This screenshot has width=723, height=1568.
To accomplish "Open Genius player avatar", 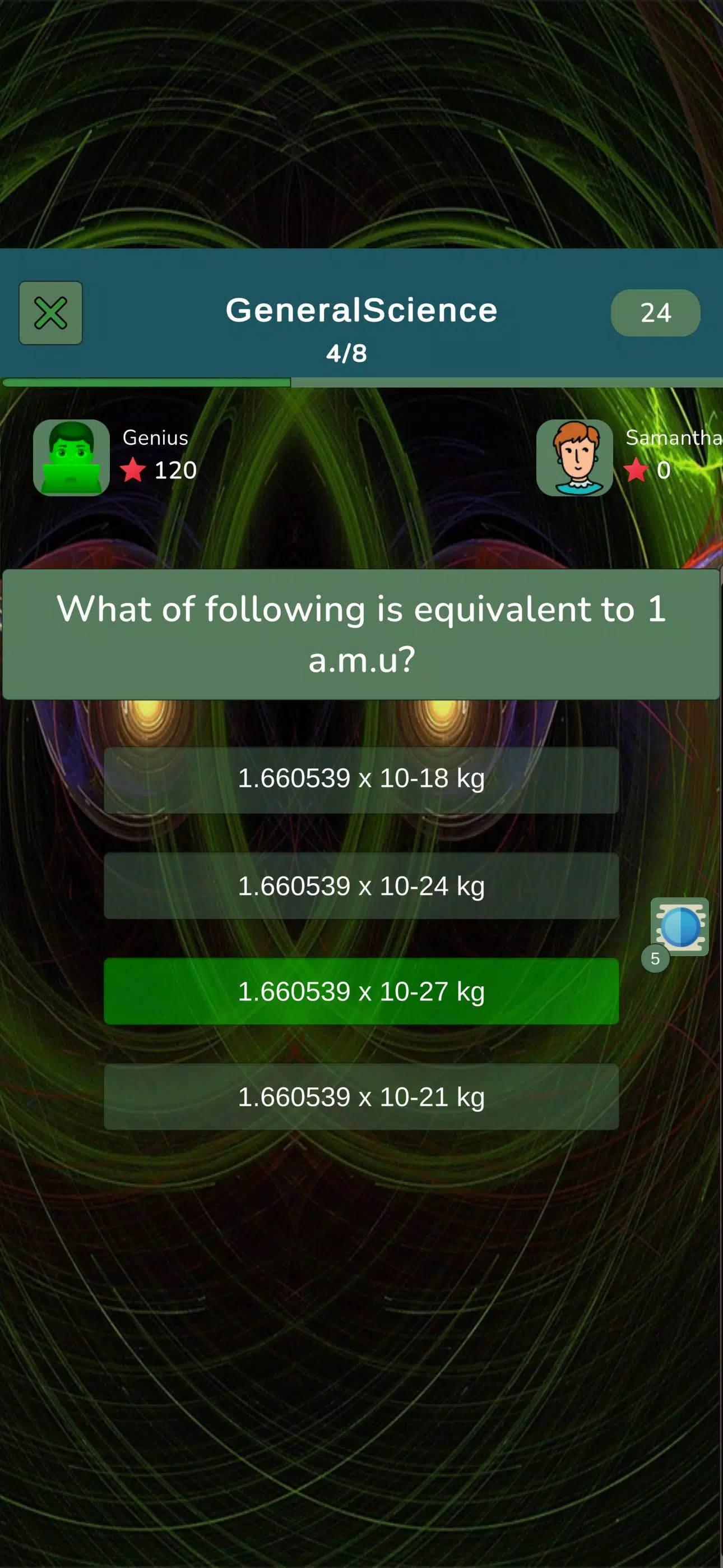I will 71,457.
